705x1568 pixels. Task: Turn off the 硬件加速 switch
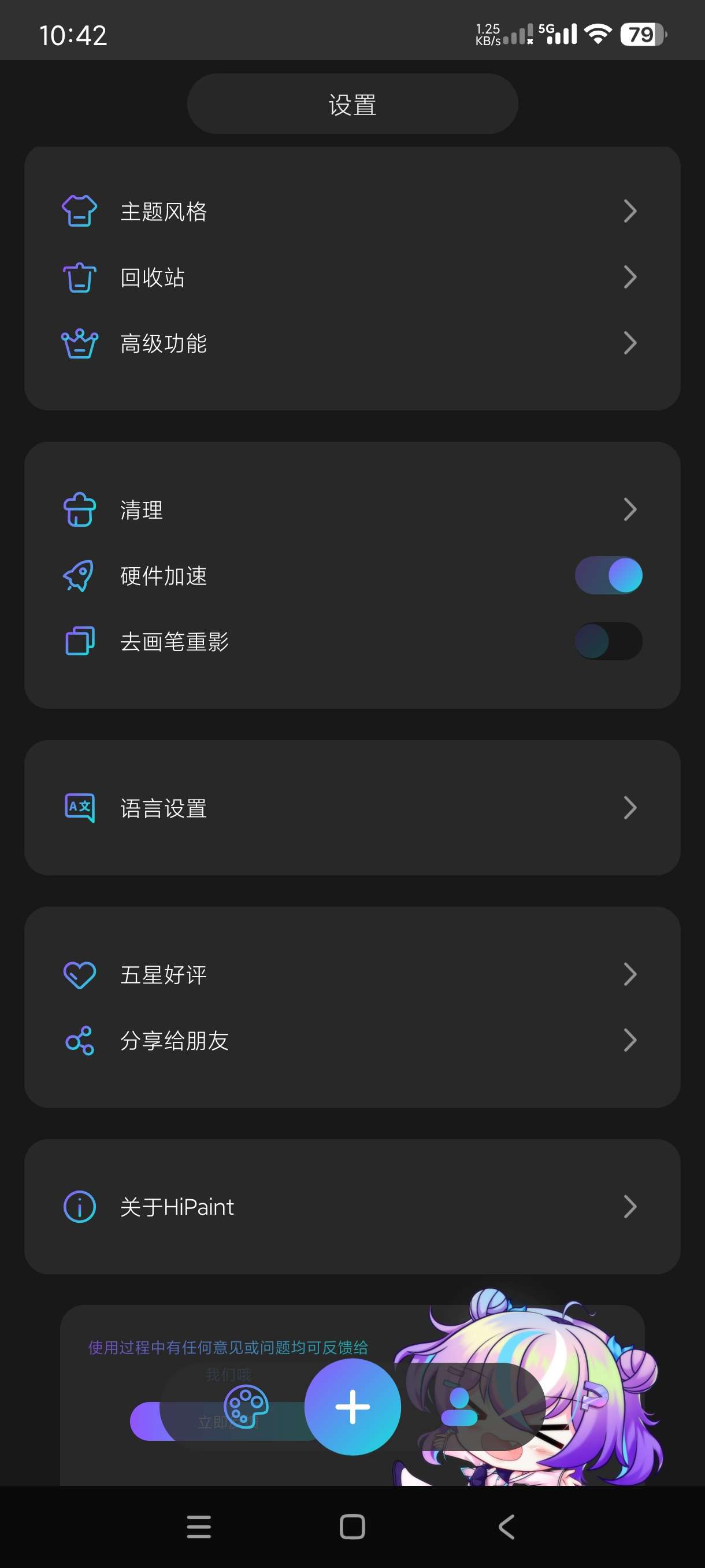pos(608,575)
